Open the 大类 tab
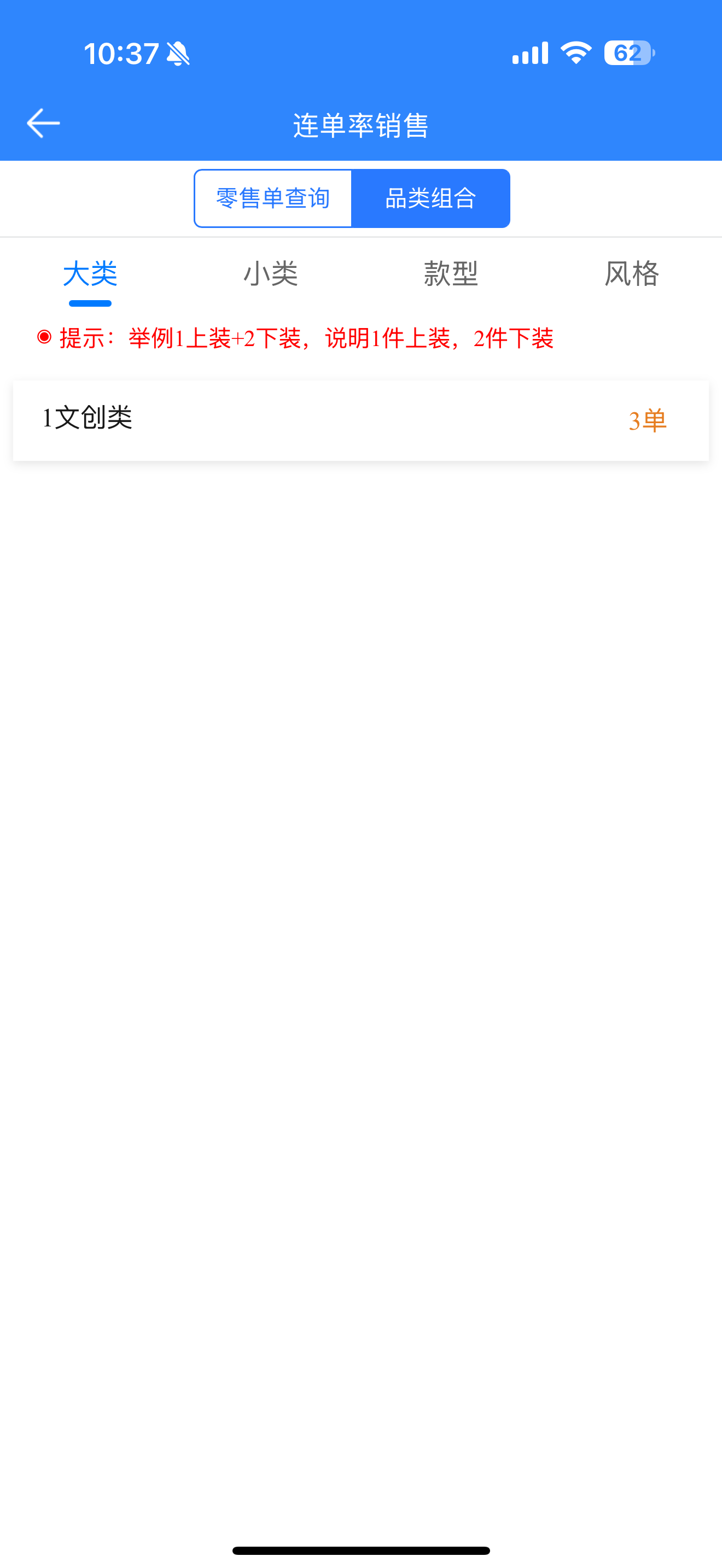This screenshot has width=722, height=1568. pyautogui.click(x=90, y=274)
